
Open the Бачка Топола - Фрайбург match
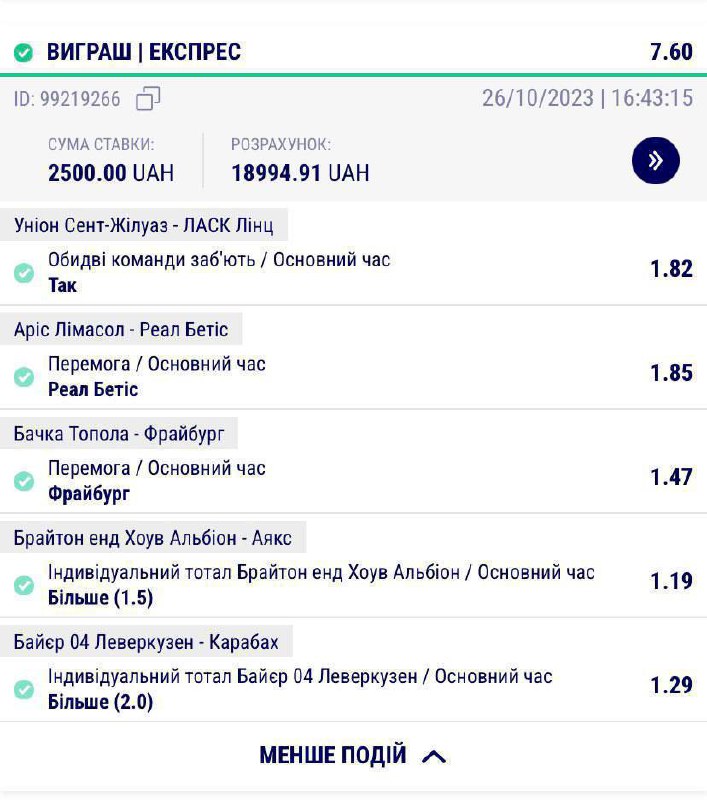pyautogui.click(x=119, y=433)
